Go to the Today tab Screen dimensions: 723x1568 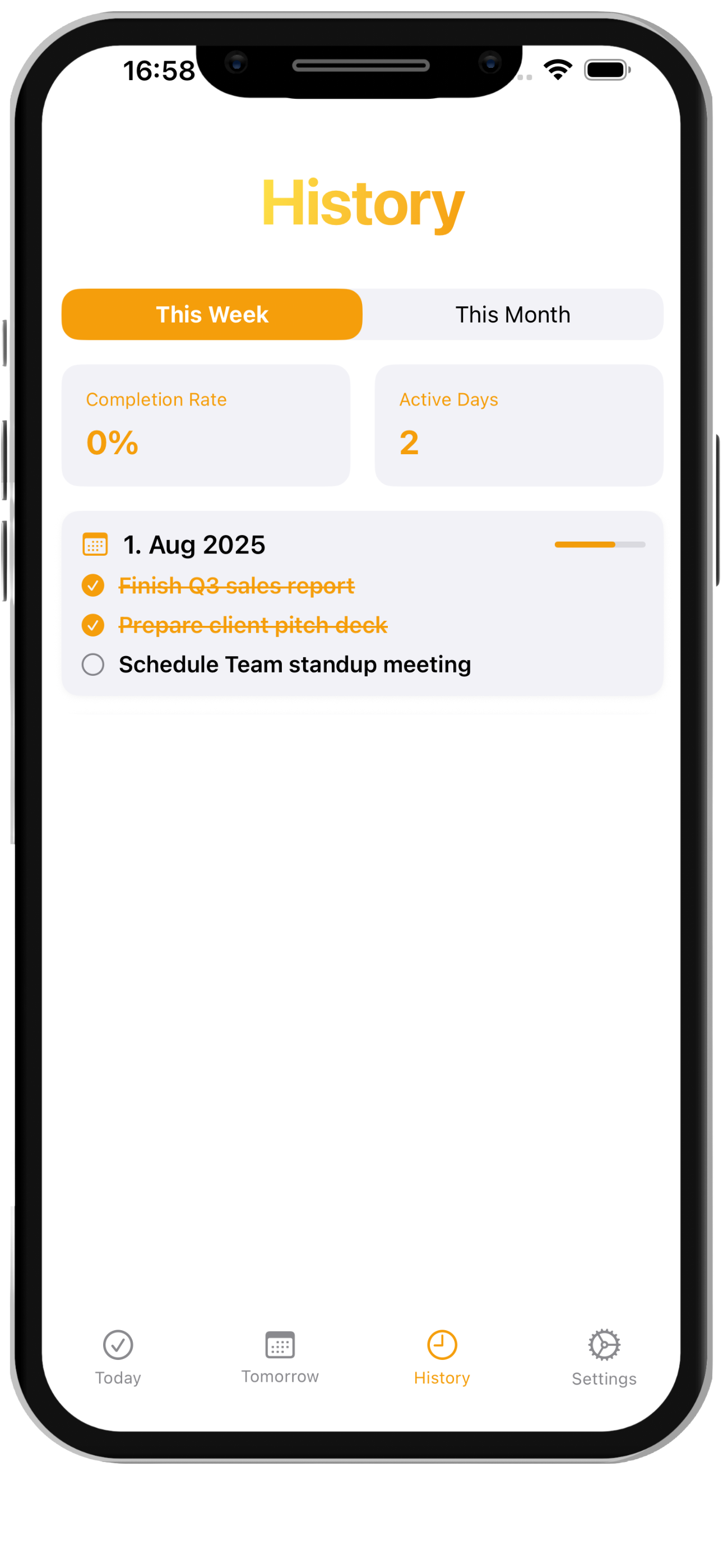coord(118,1357)
